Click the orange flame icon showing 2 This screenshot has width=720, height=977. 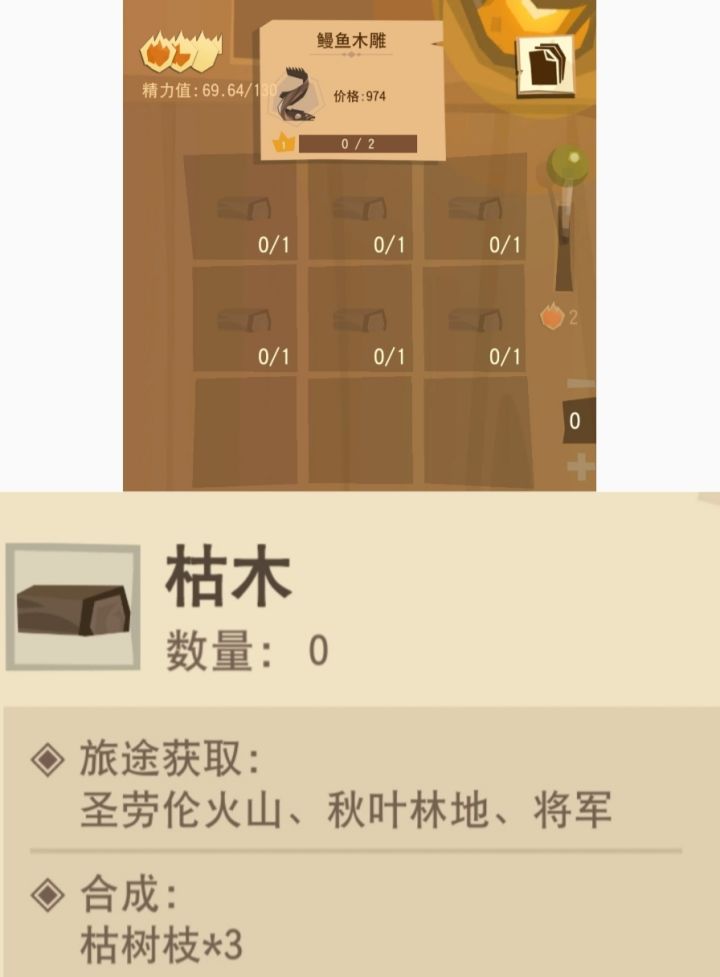tap(550, 318)
